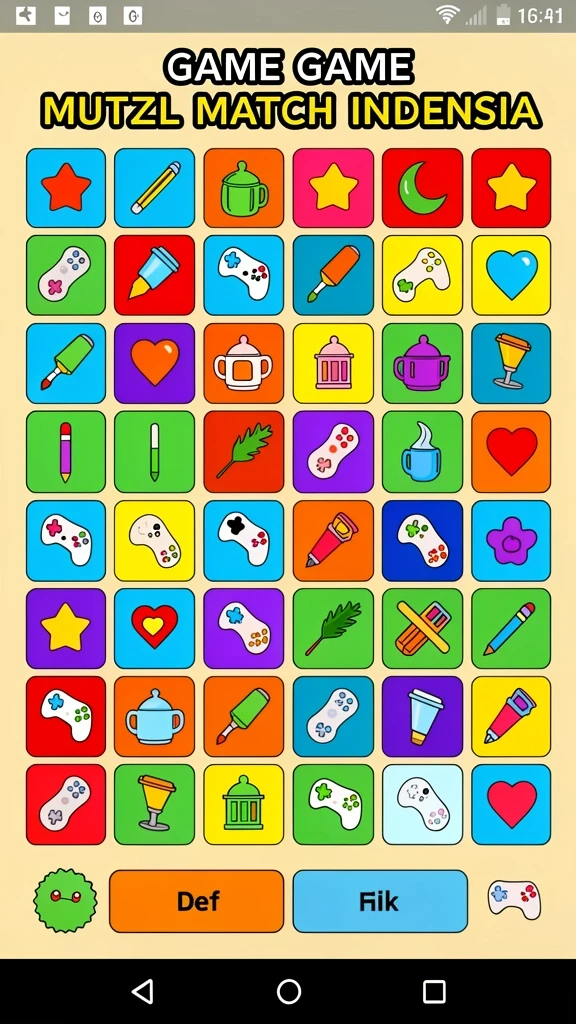The height and width of the screenshot is (1024, 576).
Task: Tap the green fuzzy monster icon
Action: click(65, 901)
